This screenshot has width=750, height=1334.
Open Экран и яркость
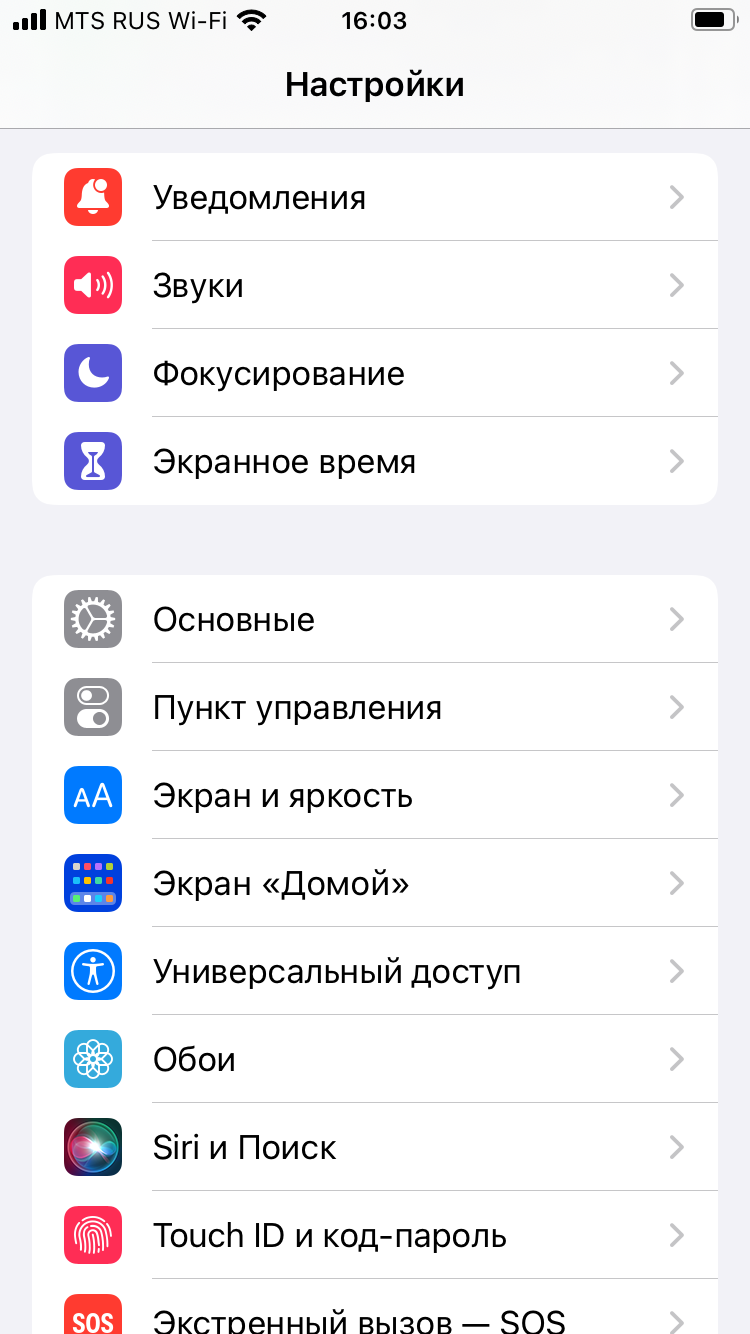click(x=375, y=795)
